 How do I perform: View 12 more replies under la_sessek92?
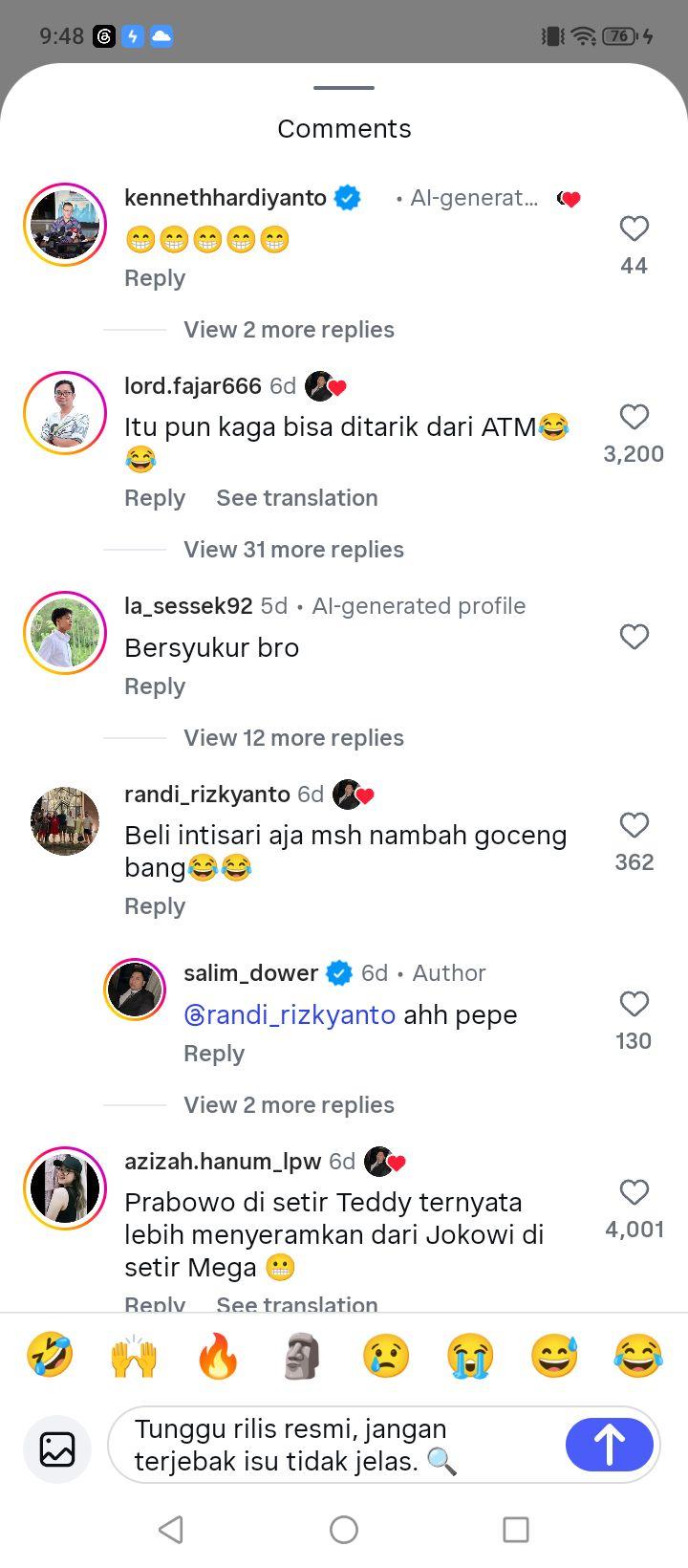(x=294, y=738)
